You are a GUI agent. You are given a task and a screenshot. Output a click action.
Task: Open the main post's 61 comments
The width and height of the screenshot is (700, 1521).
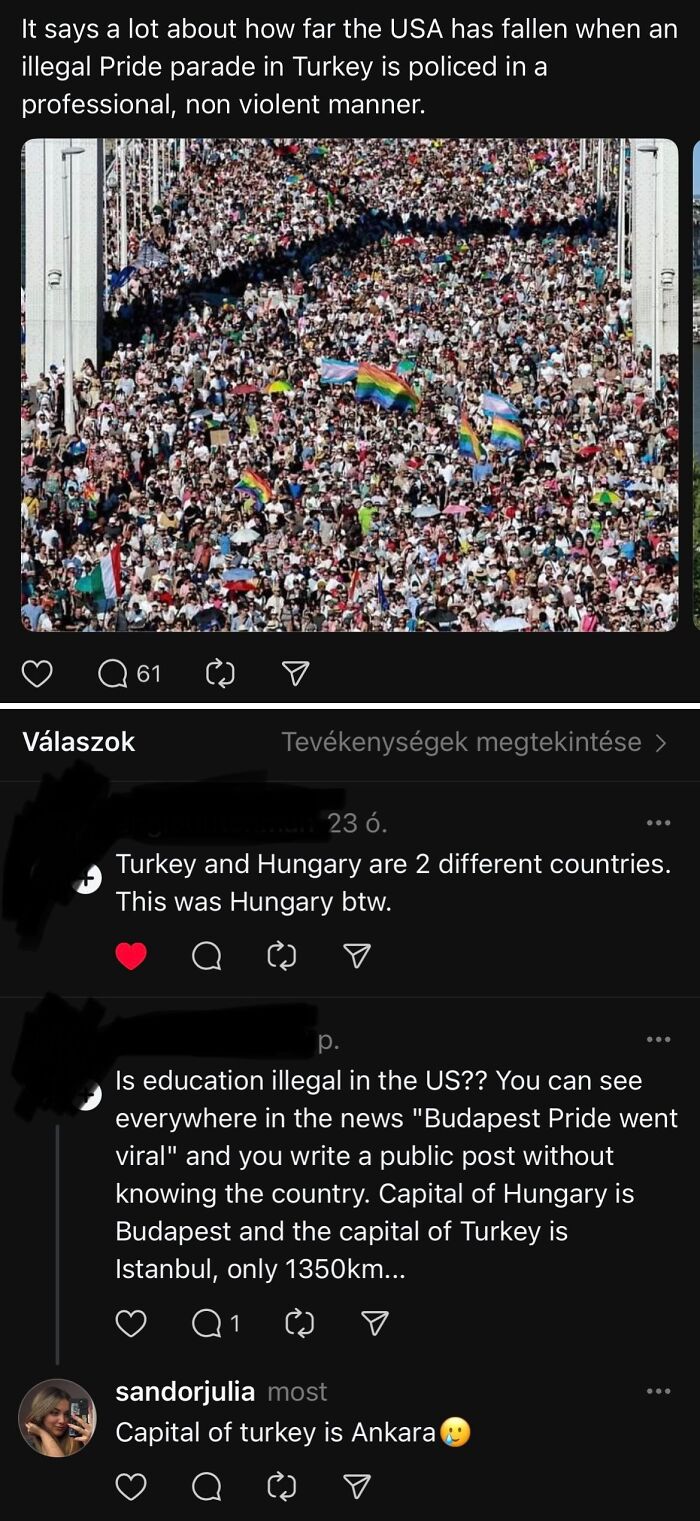coord(130,674)
